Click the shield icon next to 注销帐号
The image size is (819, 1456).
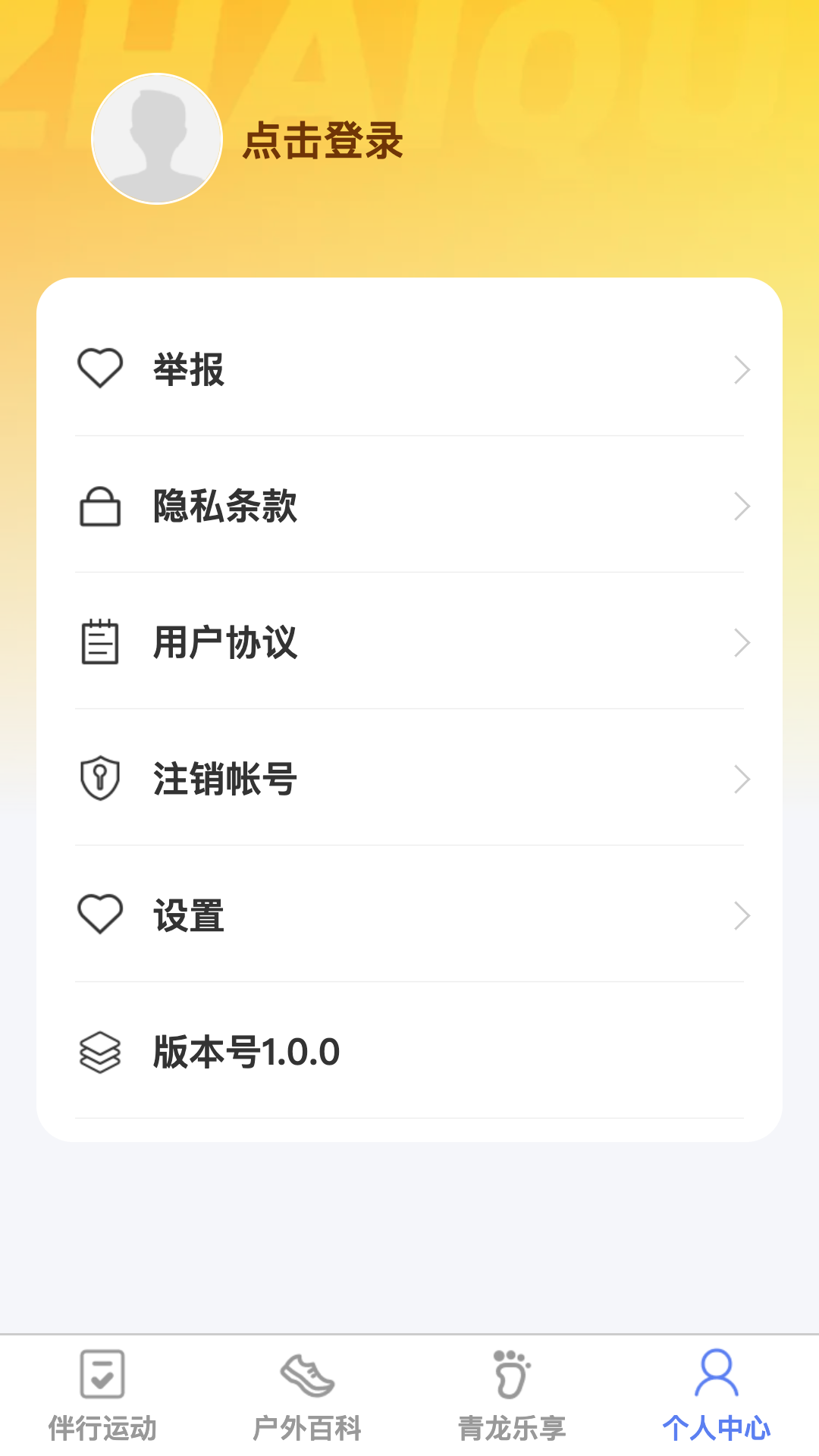[x=99, y=778]
